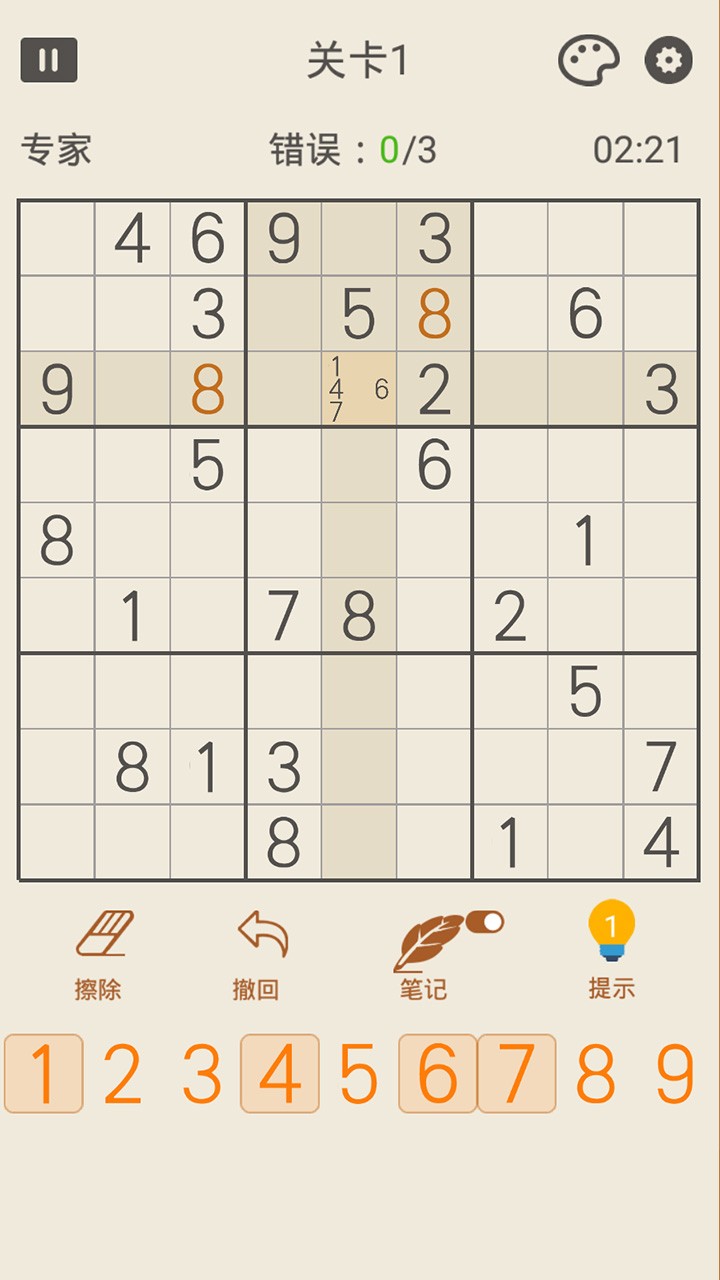
Task: Enter number 4 from the number pad
Action: point(280,1074)
